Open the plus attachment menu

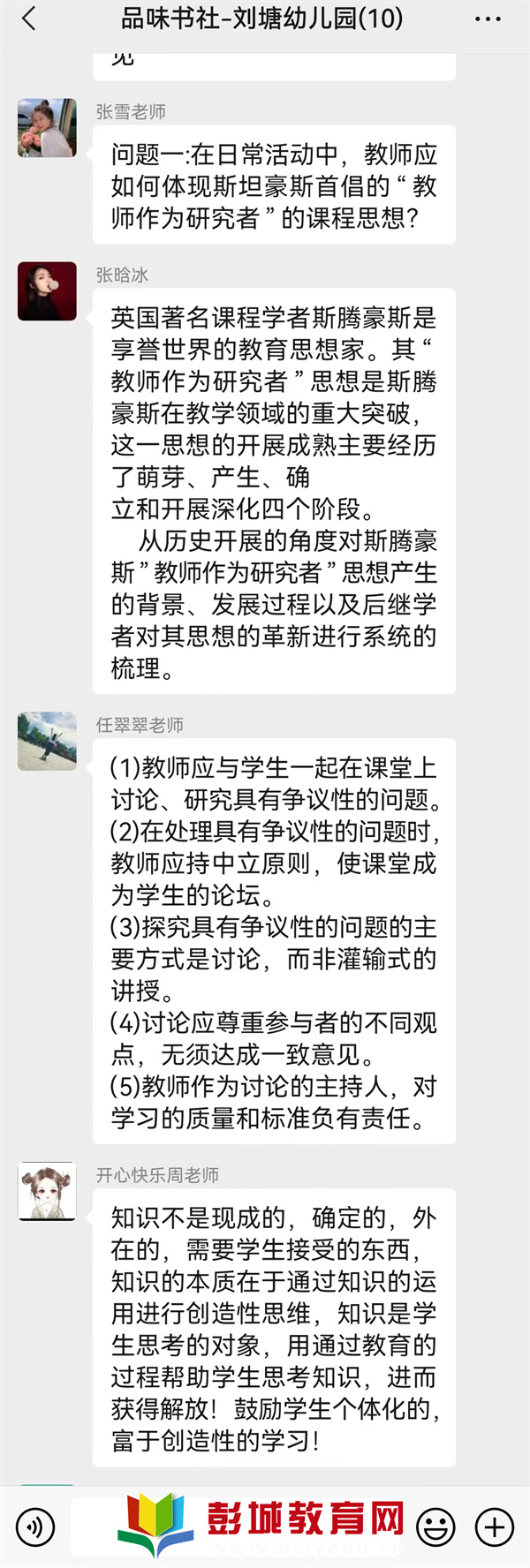pos(495,1527)
